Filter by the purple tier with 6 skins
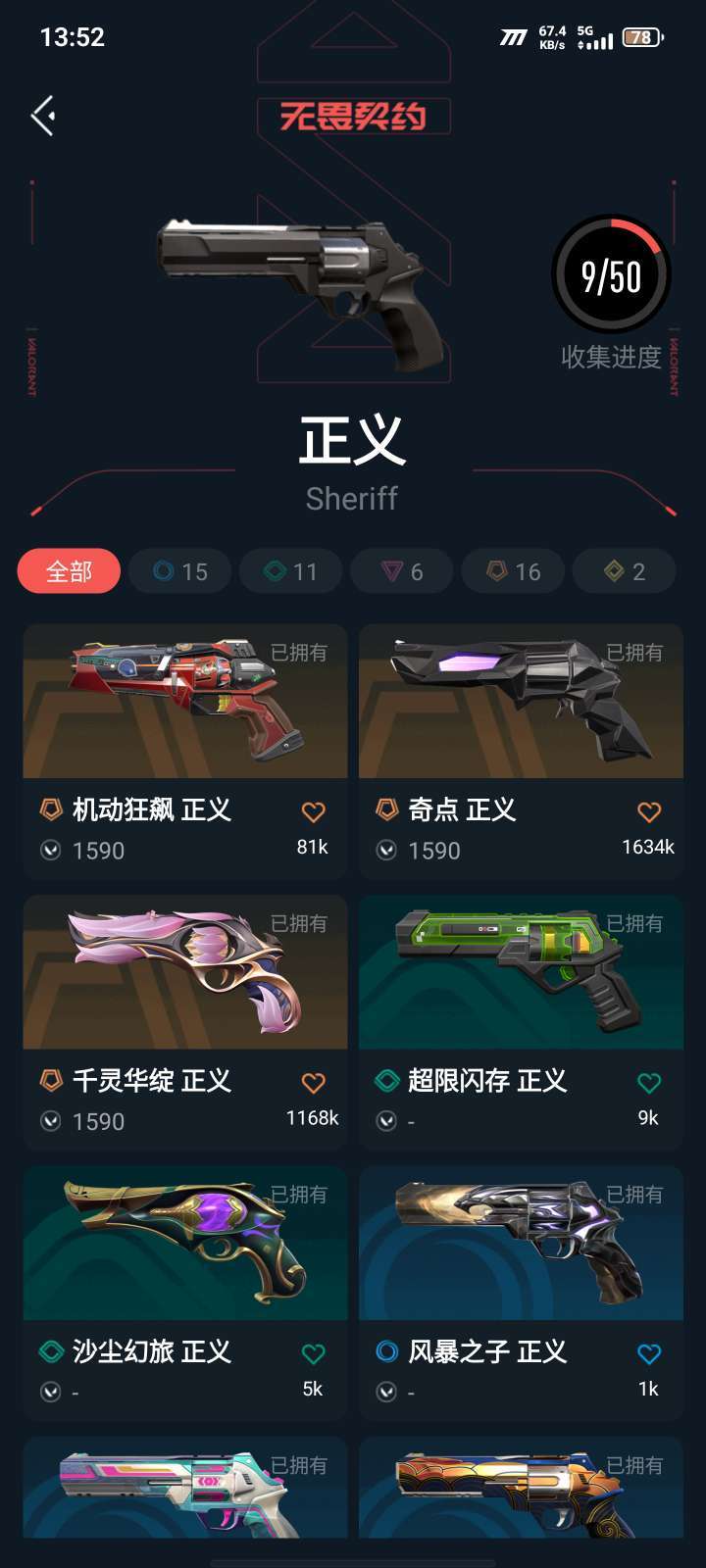Viewport: 706px width, 1568px height. click(x=402, y=571)
